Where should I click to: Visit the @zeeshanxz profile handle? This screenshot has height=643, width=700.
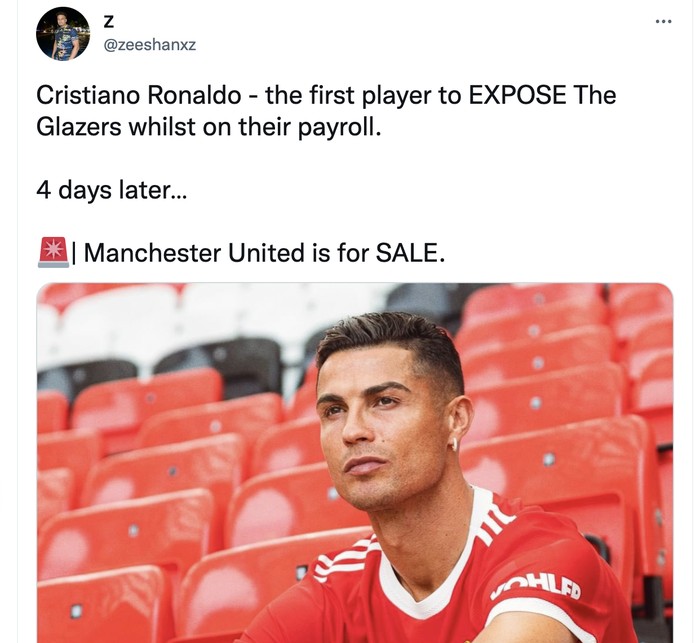click(x=150, y=44)
